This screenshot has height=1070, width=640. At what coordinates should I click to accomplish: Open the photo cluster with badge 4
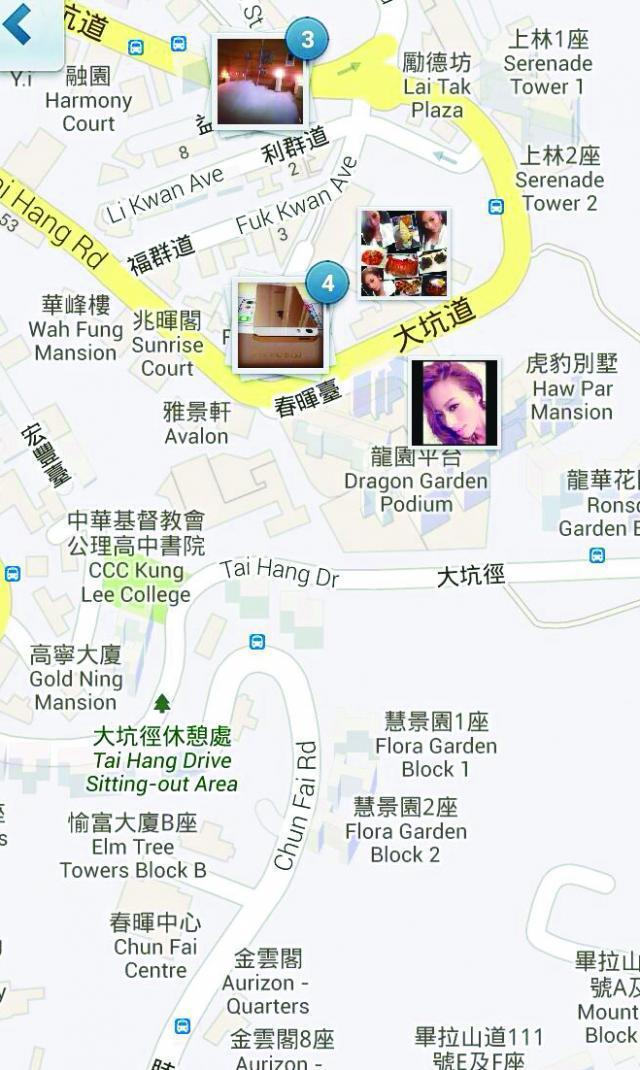click(x=280, y=326)
